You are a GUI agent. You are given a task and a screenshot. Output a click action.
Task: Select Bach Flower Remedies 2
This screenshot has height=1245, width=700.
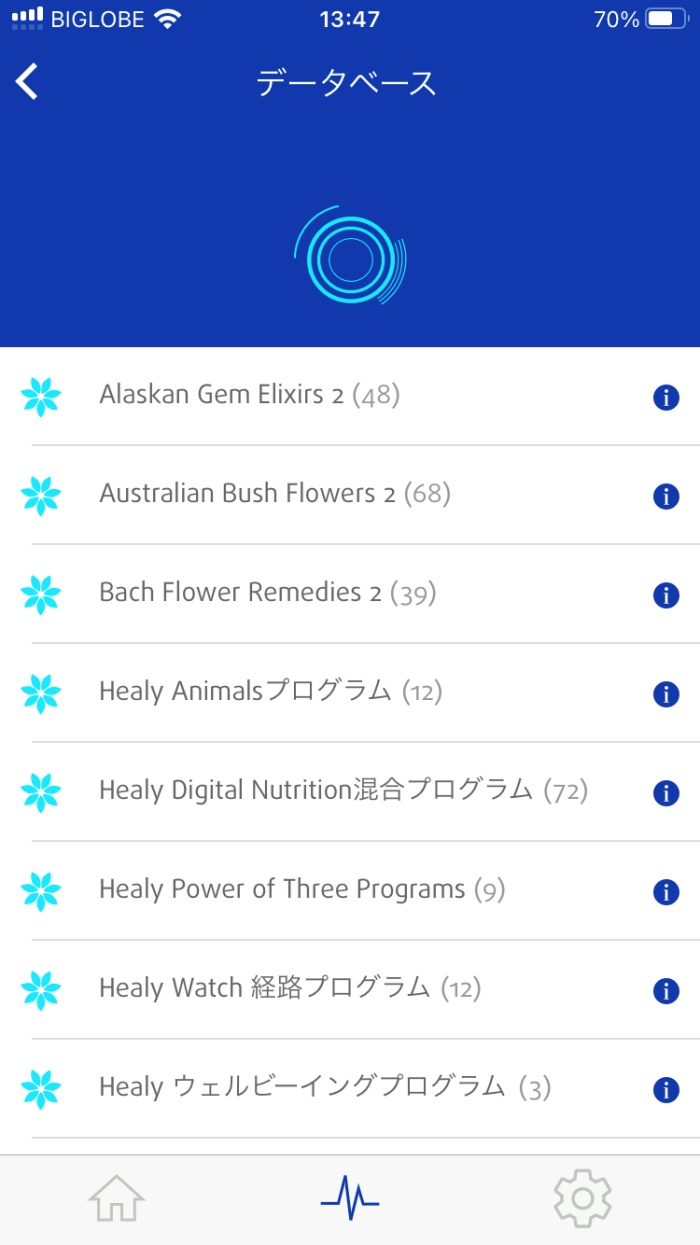click(x=267, y=593)
